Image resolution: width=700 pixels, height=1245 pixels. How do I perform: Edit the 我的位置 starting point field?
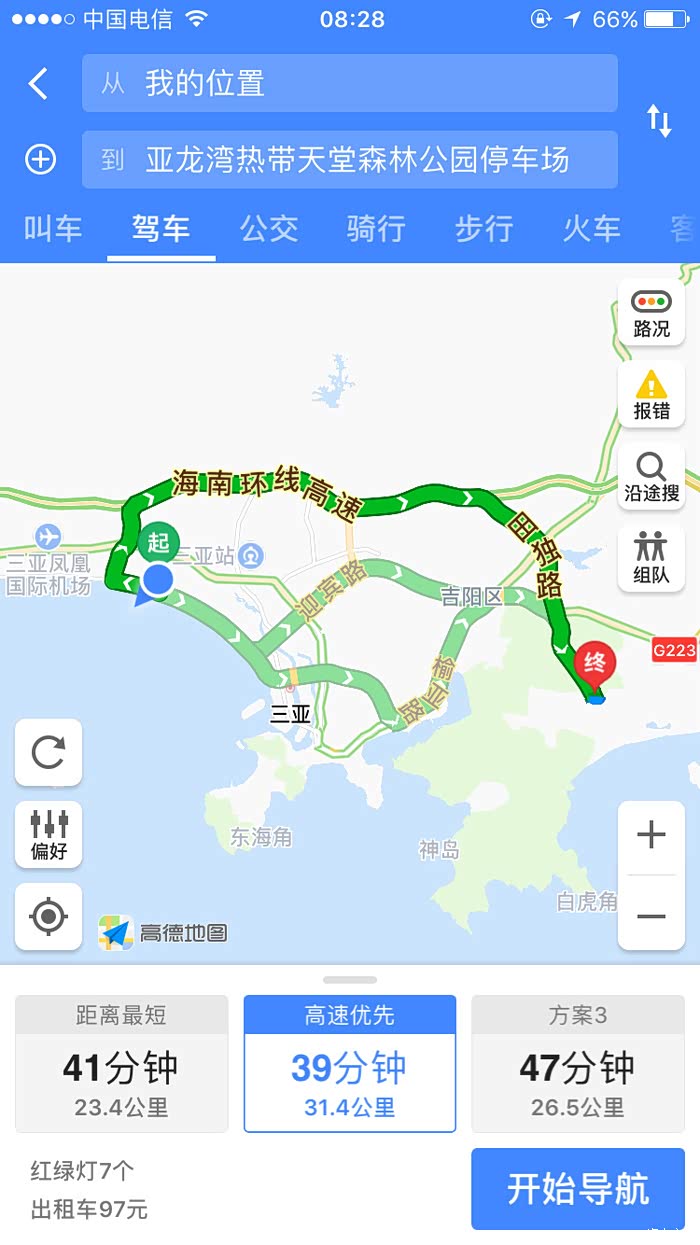pyautogui.click(x=350, y=83)
